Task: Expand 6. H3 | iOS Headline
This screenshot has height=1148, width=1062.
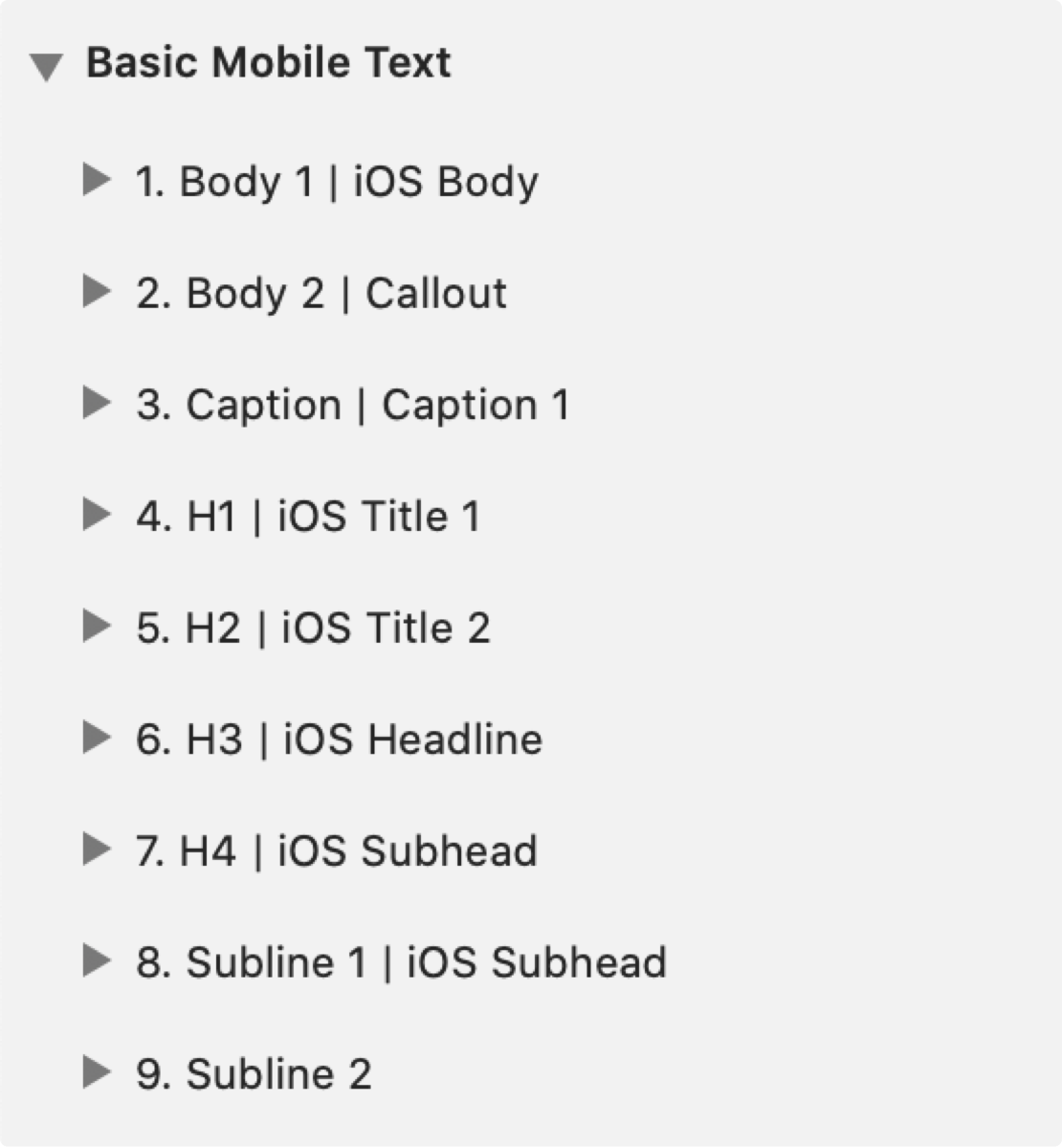Action: point(97,737)
